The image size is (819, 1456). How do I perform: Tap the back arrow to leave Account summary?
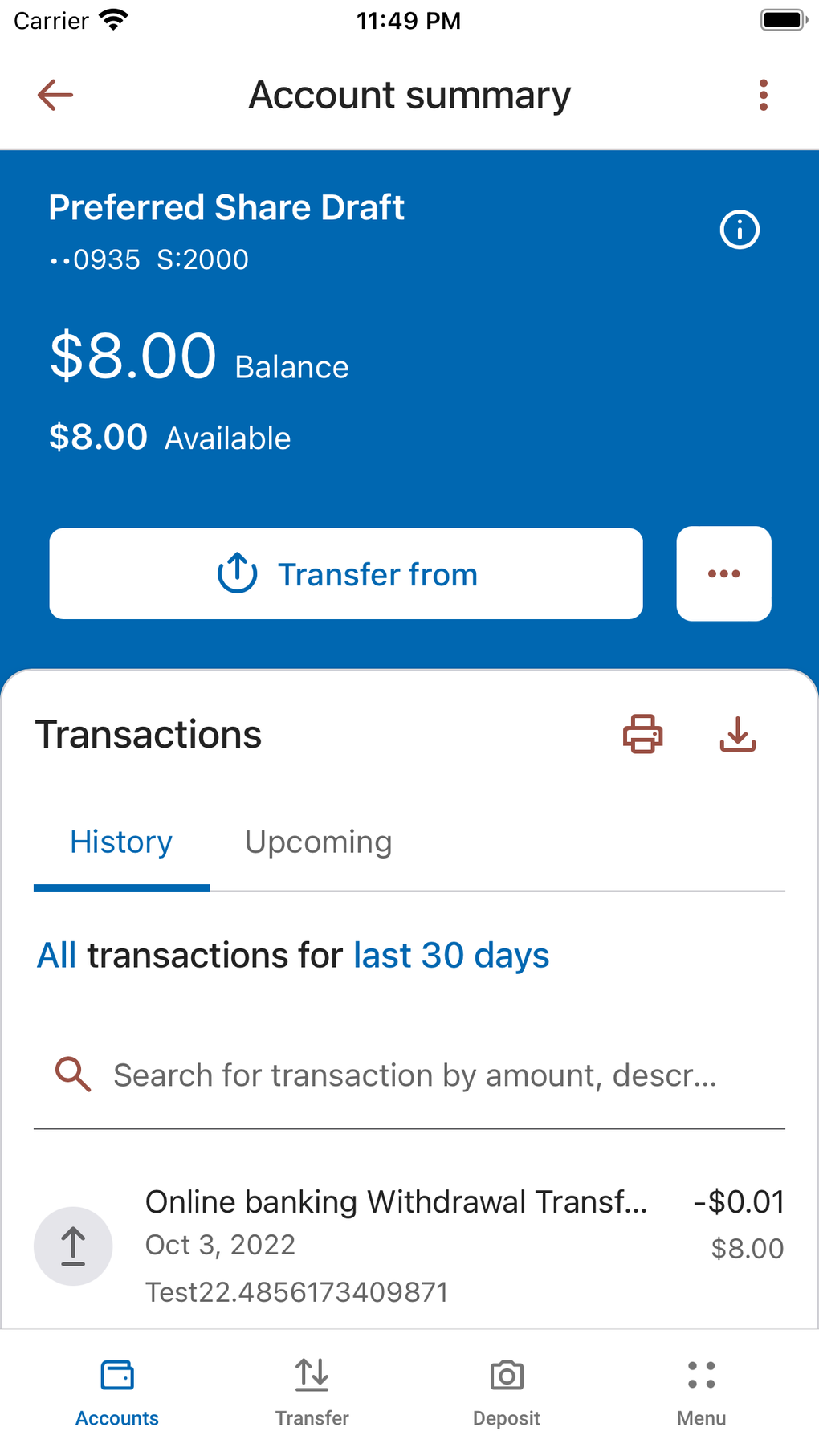click(54, 94)
